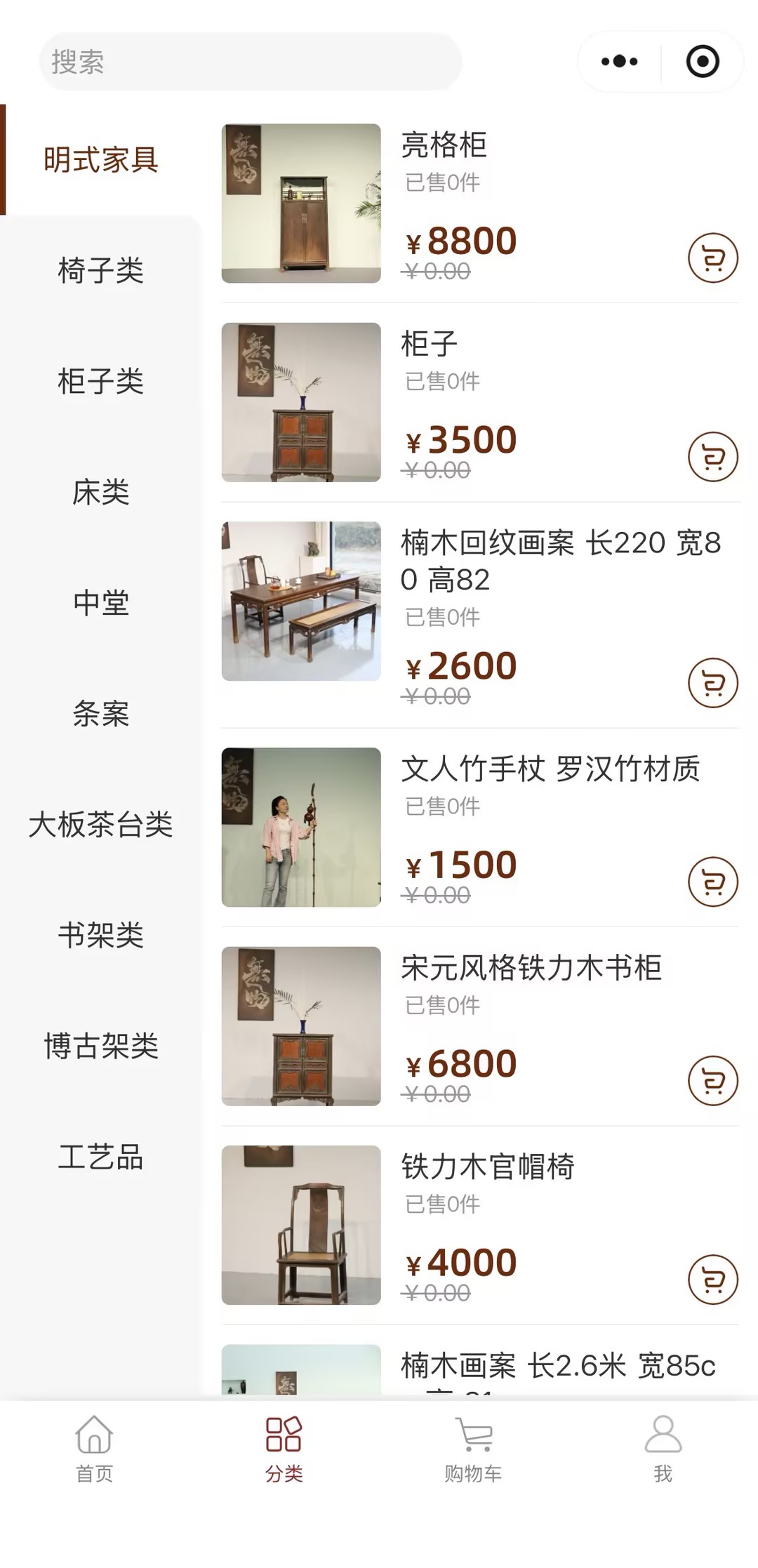The image size is (758, 1568).
Task: Switch to the 柜子类 category
Action: [100, 381]
